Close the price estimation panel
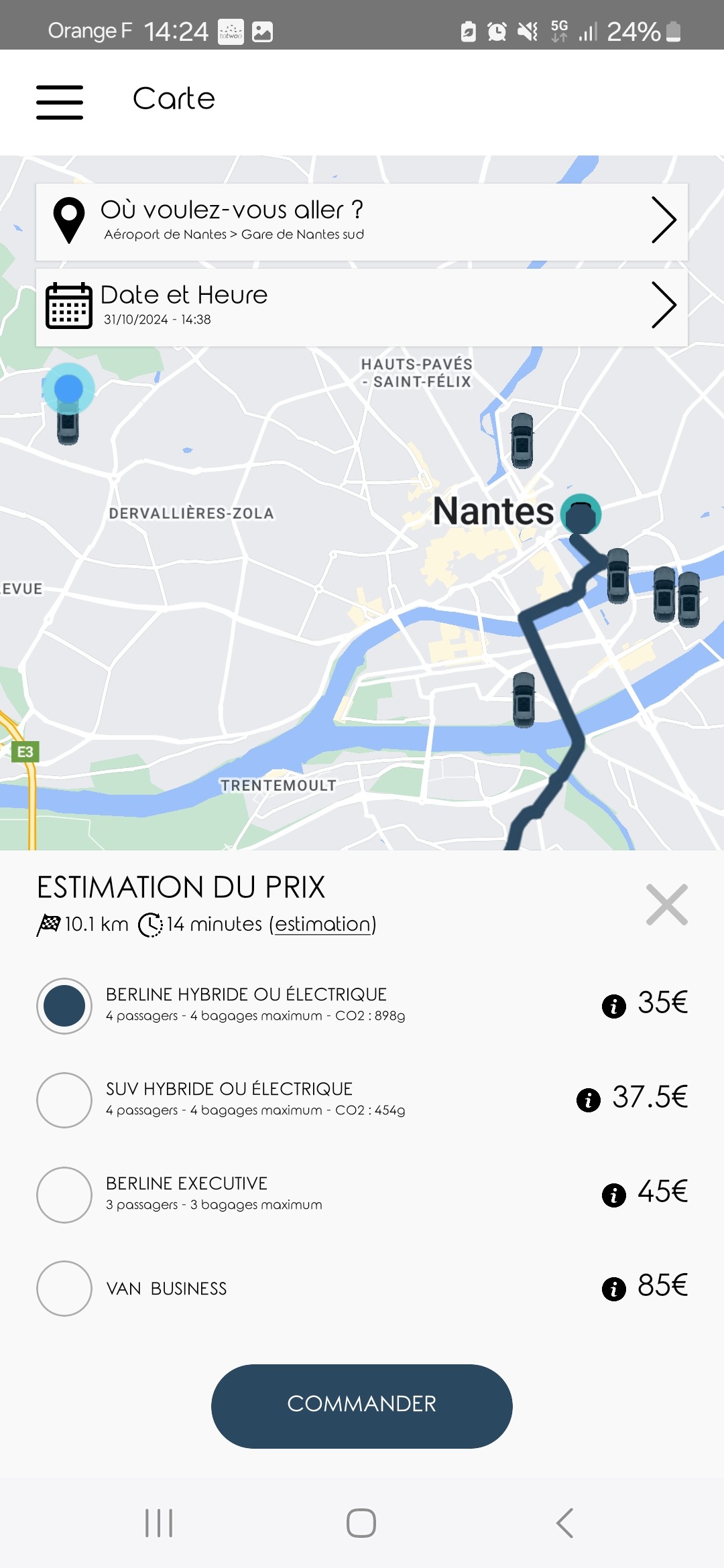This screenshot has height=1568, width=724. click(x=666, y=905)
